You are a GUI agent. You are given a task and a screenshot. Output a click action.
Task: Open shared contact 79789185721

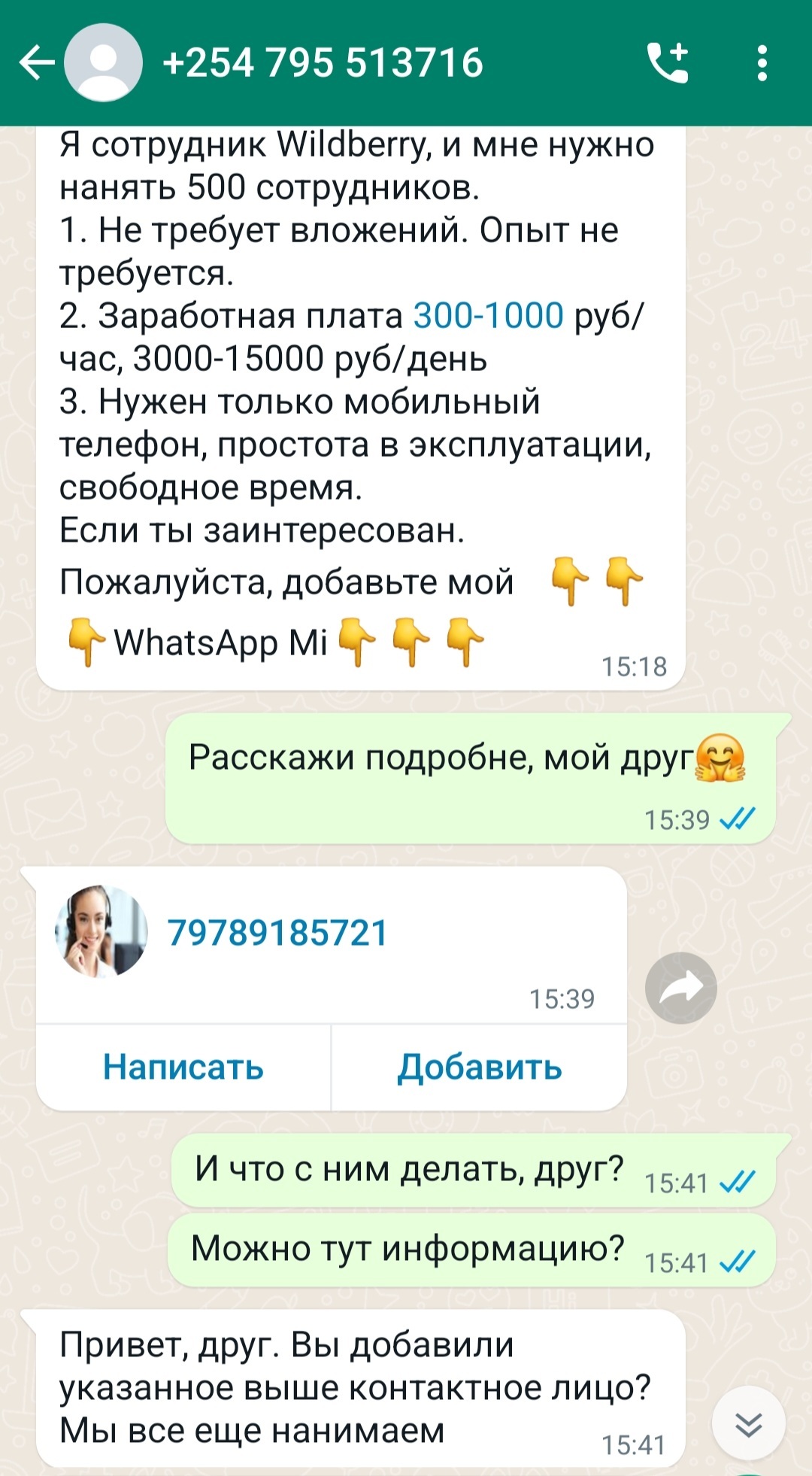(x=277, y=933)
